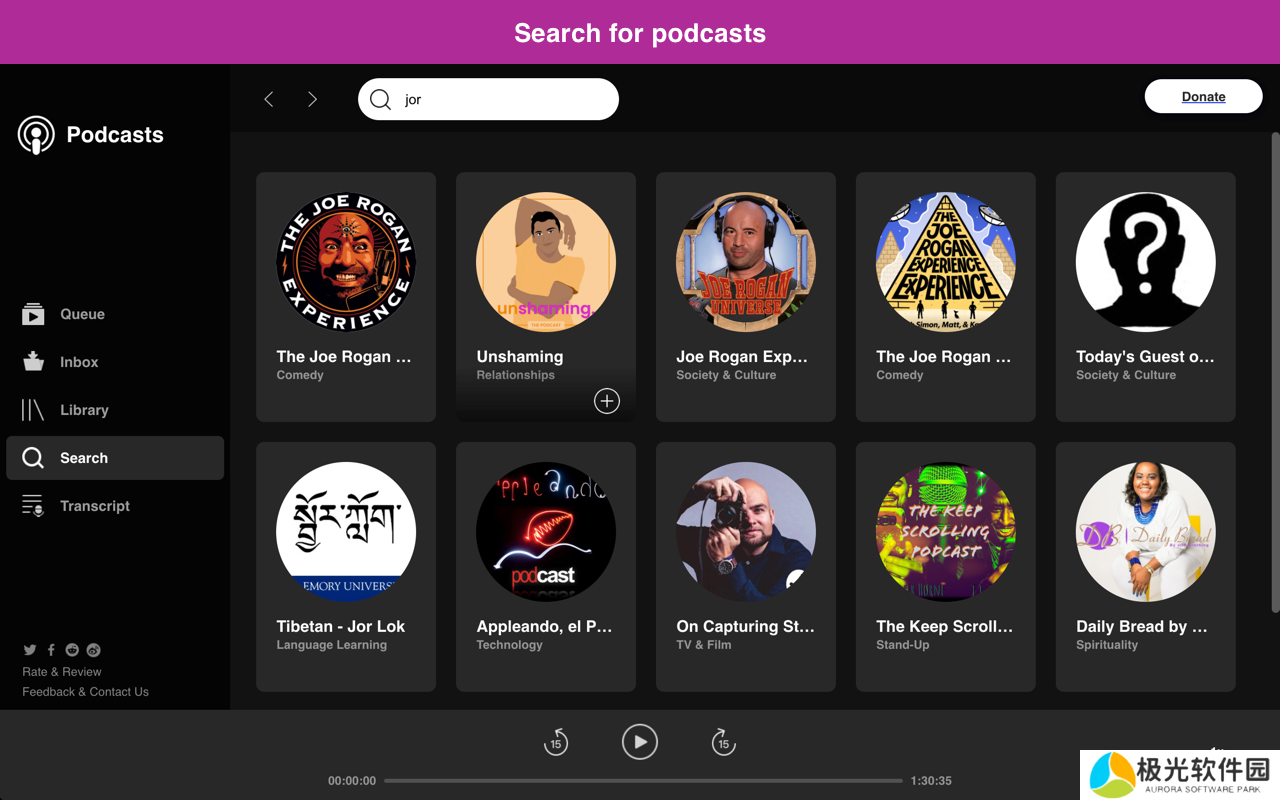Go forward with the right arrow
1280x800 pixels.
(312, 99)
